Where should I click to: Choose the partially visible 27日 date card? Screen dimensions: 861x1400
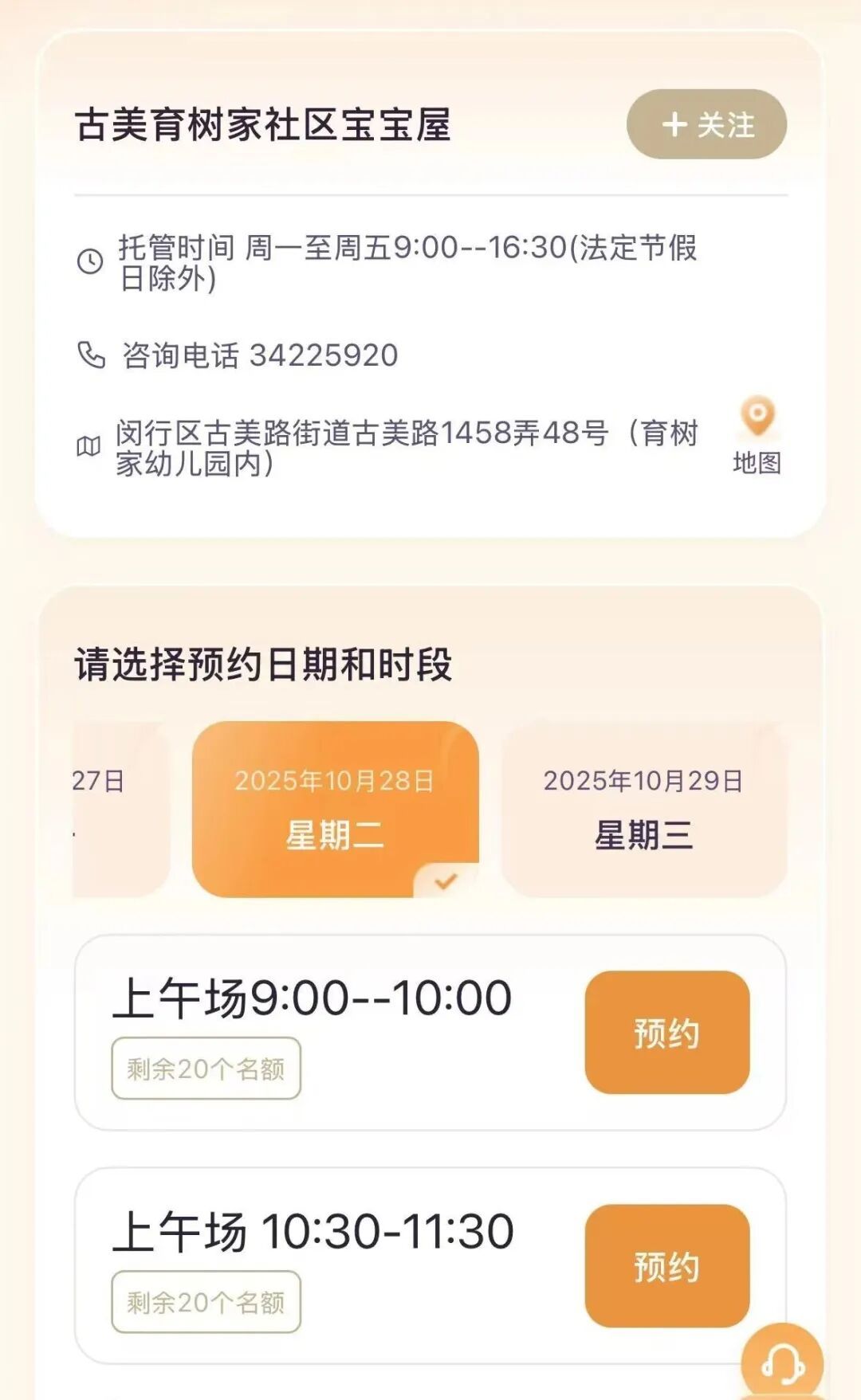120,809
